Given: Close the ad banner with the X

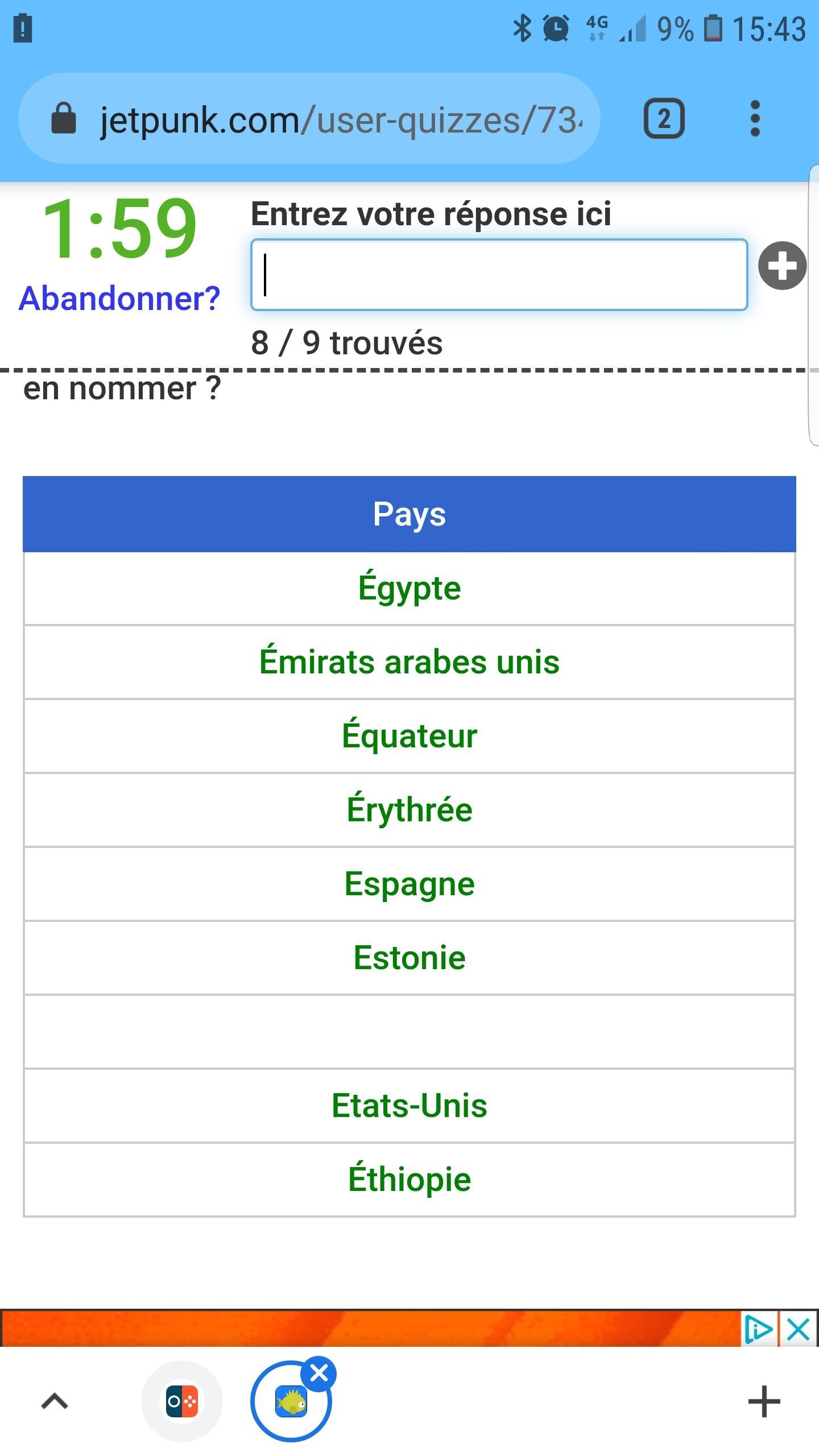Looking at the screenshot, I should click(x=798, y=1330).
